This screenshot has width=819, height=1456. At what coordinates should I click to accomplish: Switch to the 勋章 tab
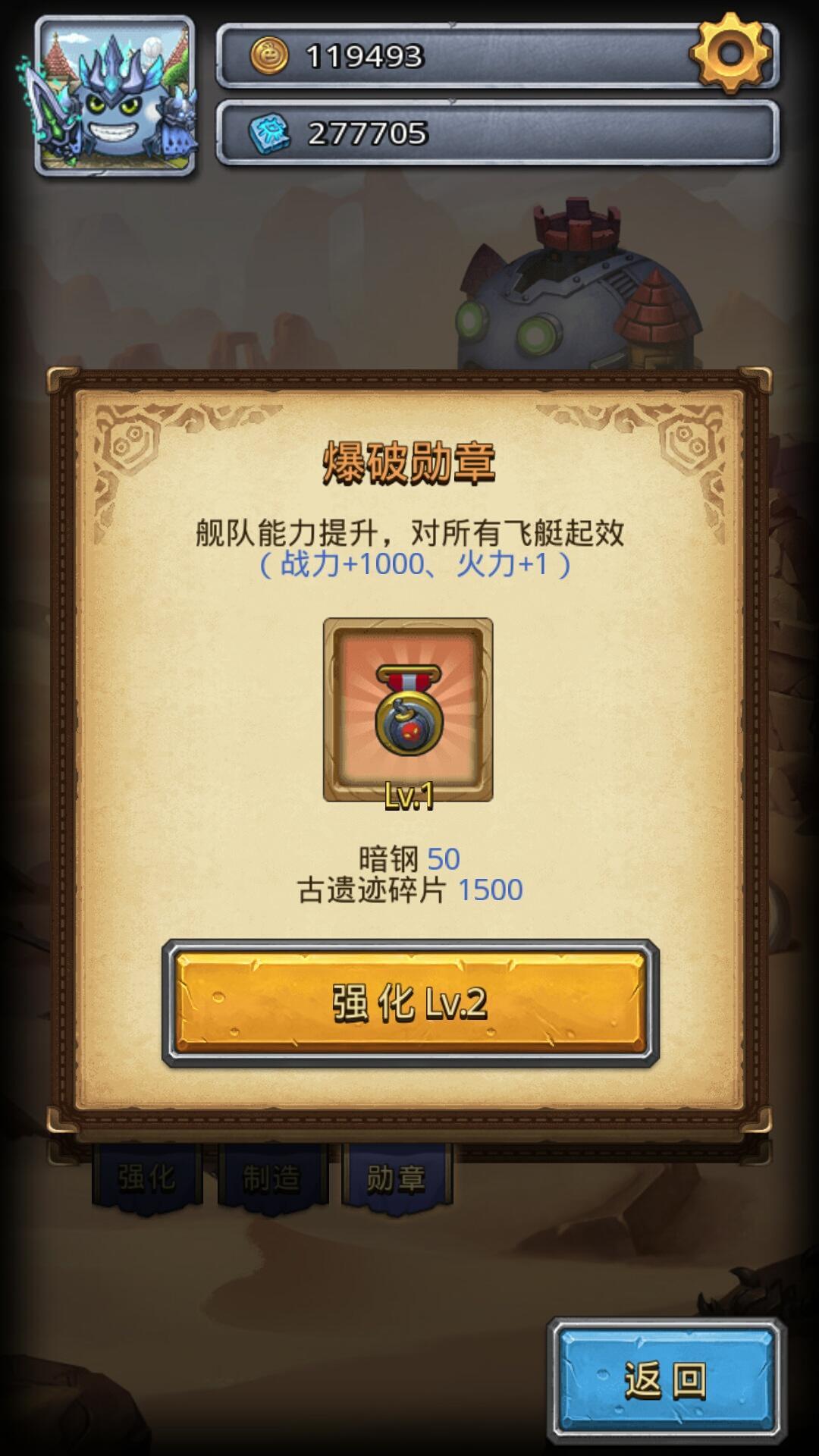[397, 1177]
